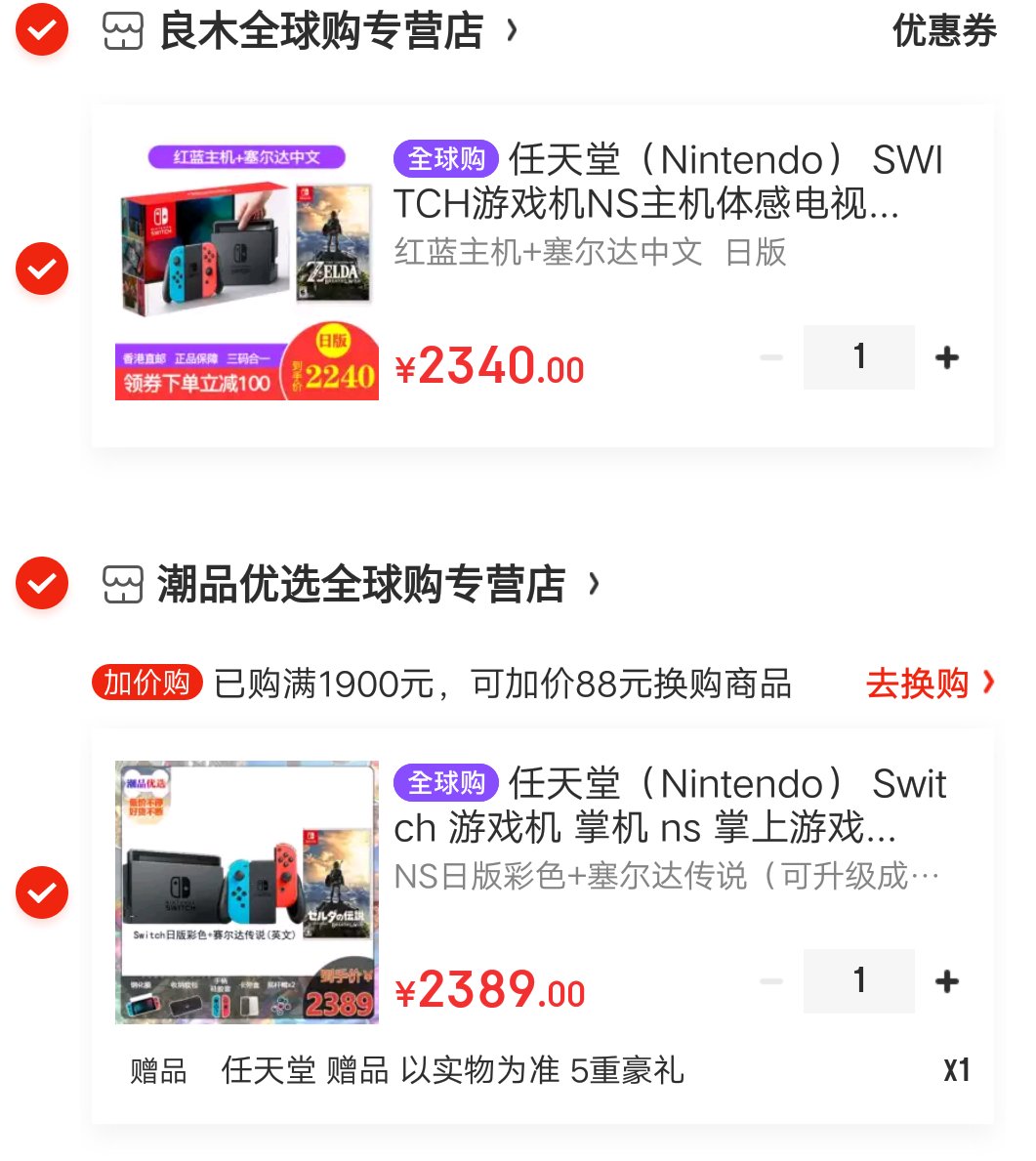Increase quantity of the ¥2340 Switch
The width and height of the screenshot is (1036, 1161).
tap(946, 357)
